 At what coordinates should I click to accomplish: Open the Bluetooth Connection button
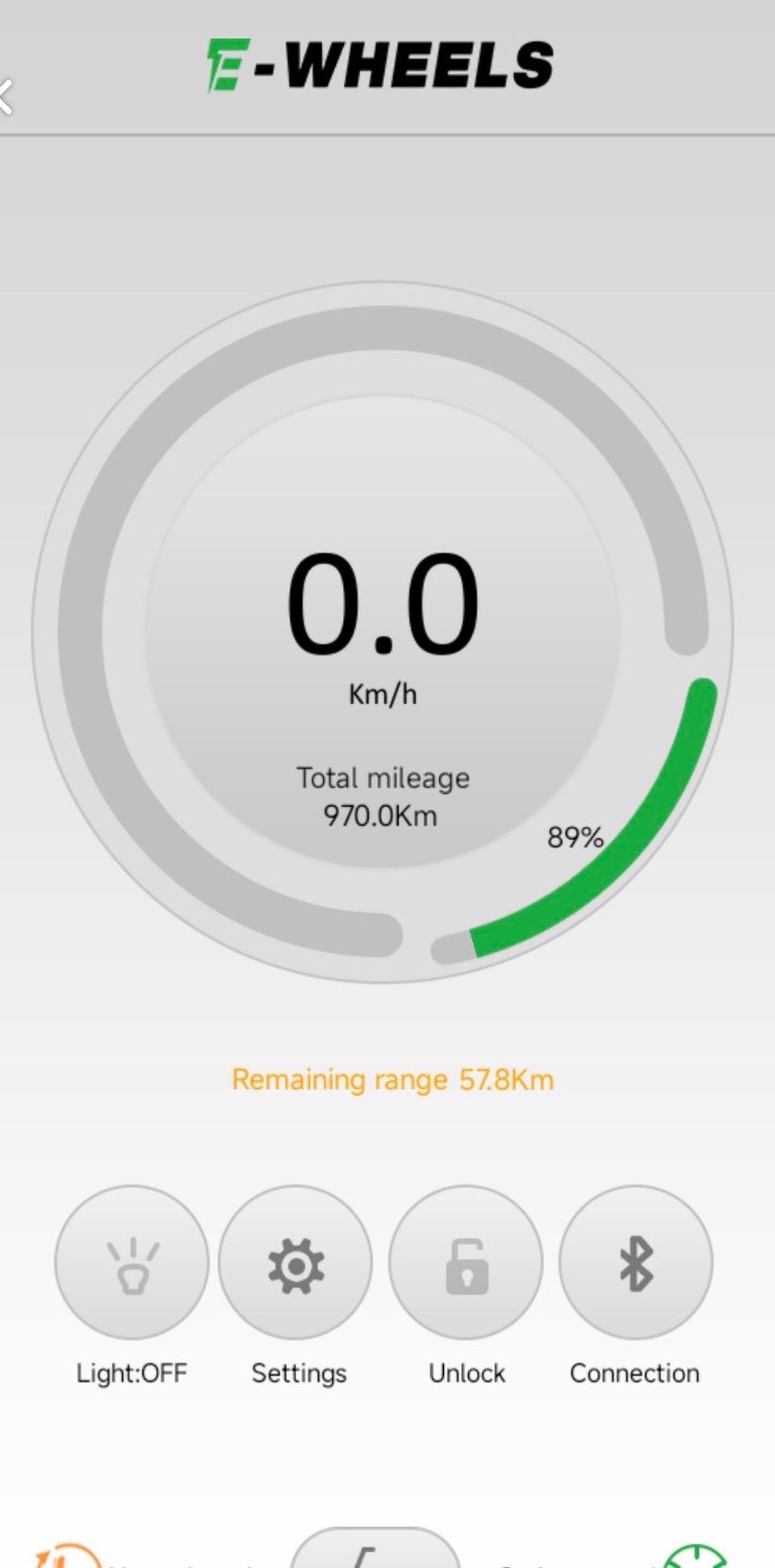635,1263
